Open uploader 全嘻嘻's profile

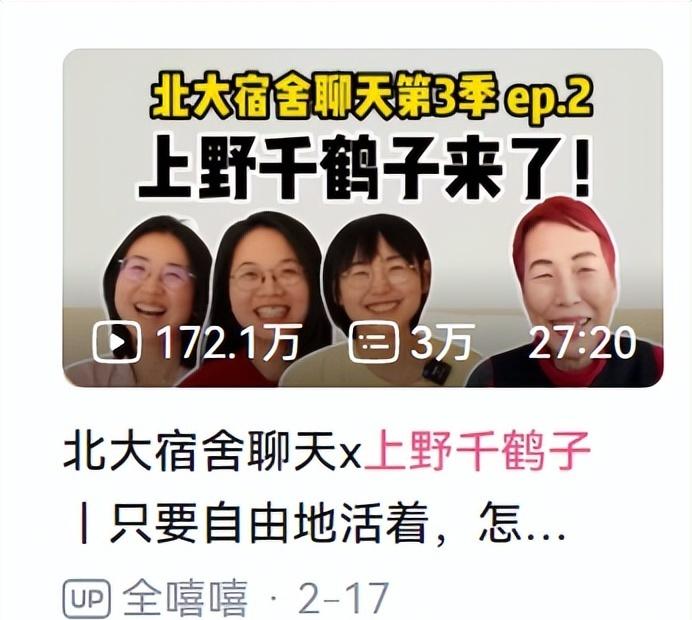click(185, 598)
